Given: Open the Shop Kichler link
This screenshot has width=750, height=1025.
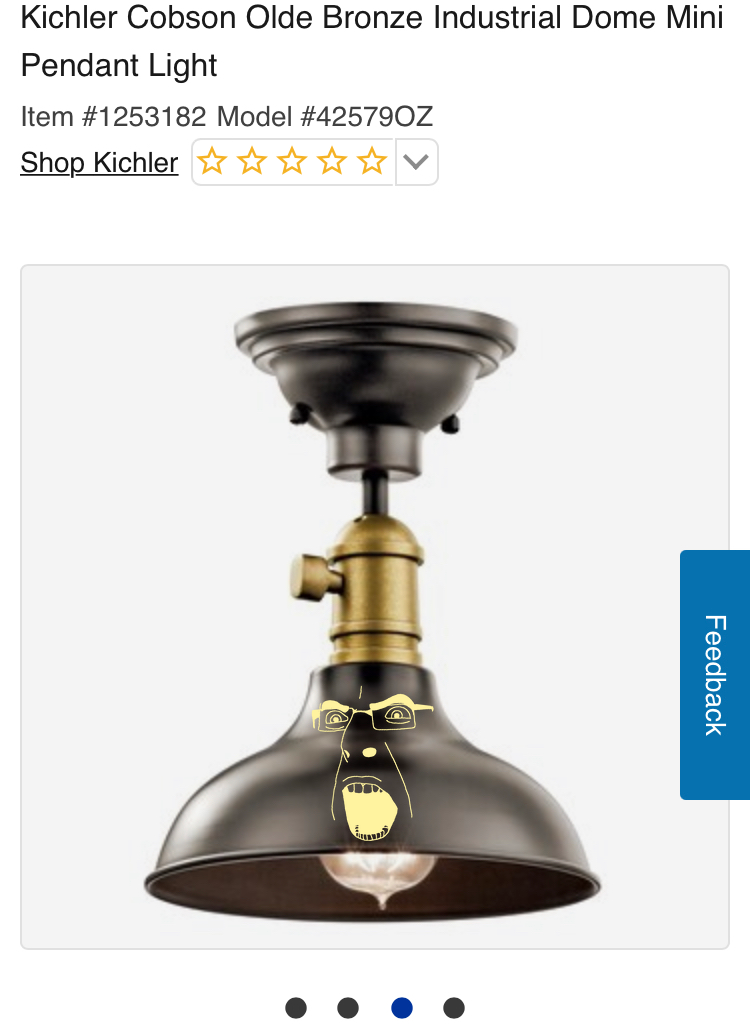Looking at the screenshot, I should (x=99, y=162).
